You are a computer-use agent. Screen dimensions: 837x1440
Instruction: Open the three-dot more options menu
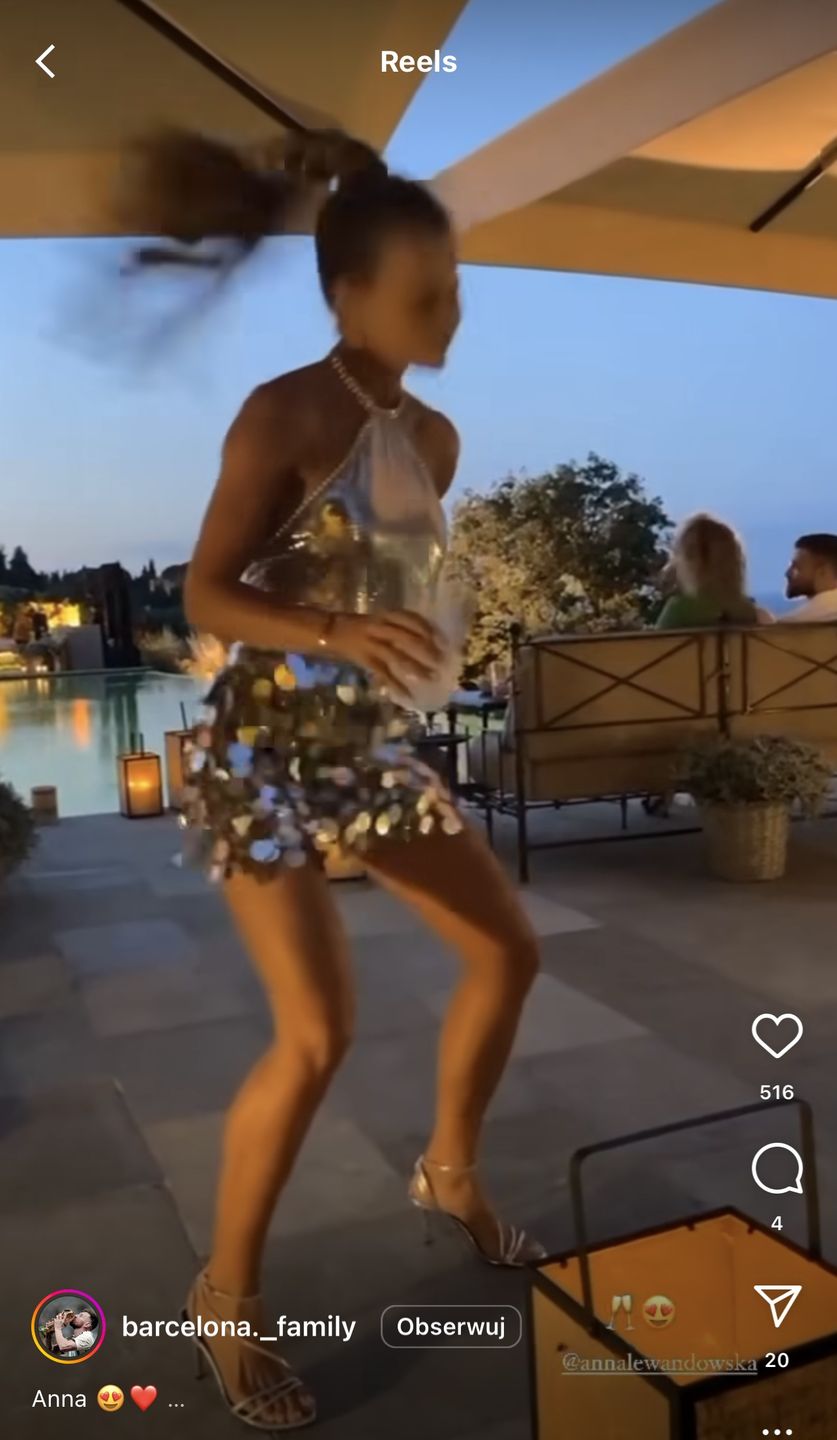tap(777, 1430)
